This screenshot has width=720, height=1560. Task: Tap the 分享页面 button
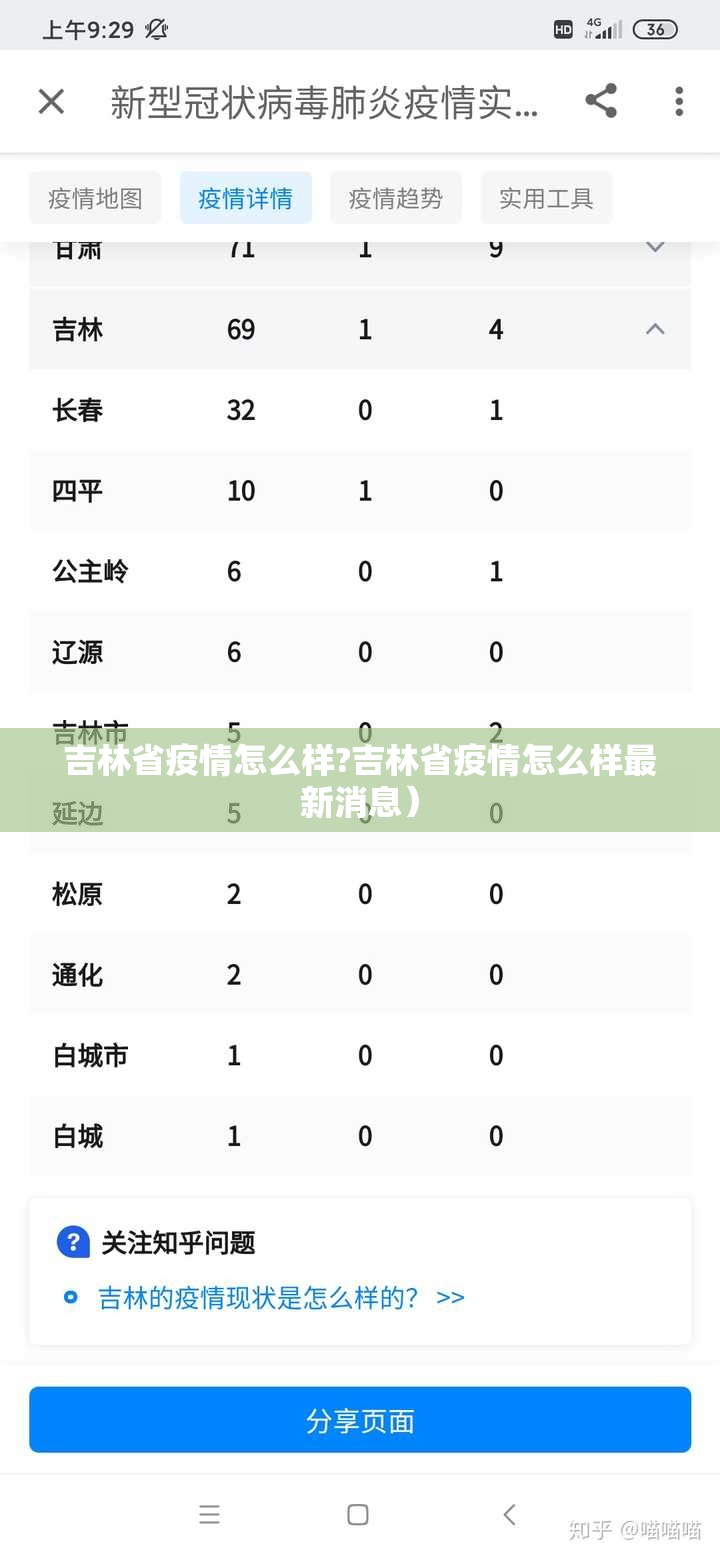click(360, 1420)
